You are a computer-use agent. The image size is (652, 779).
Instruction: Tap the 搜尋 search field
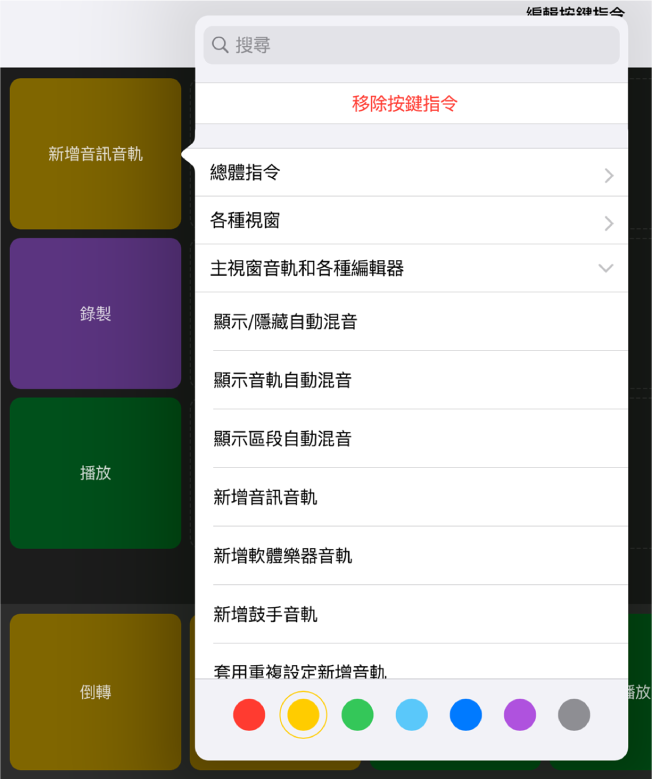[x=411, y=45]
